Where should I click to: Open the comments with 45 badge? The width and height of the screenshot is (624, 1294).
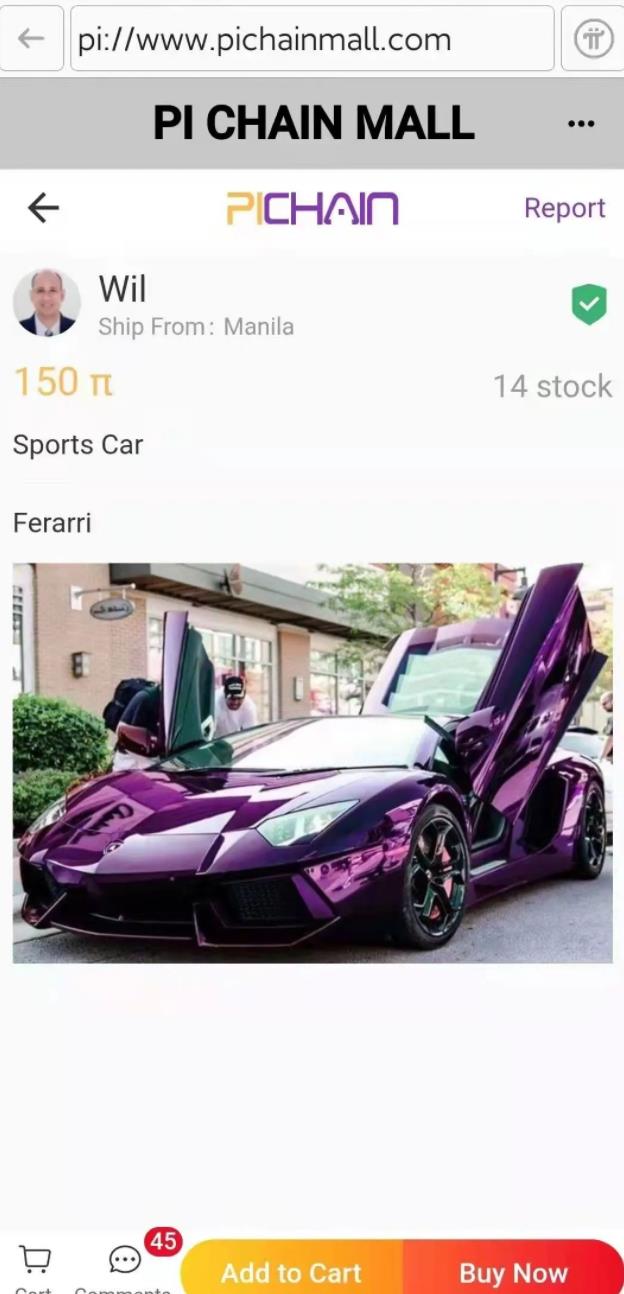click(125, 1262)
